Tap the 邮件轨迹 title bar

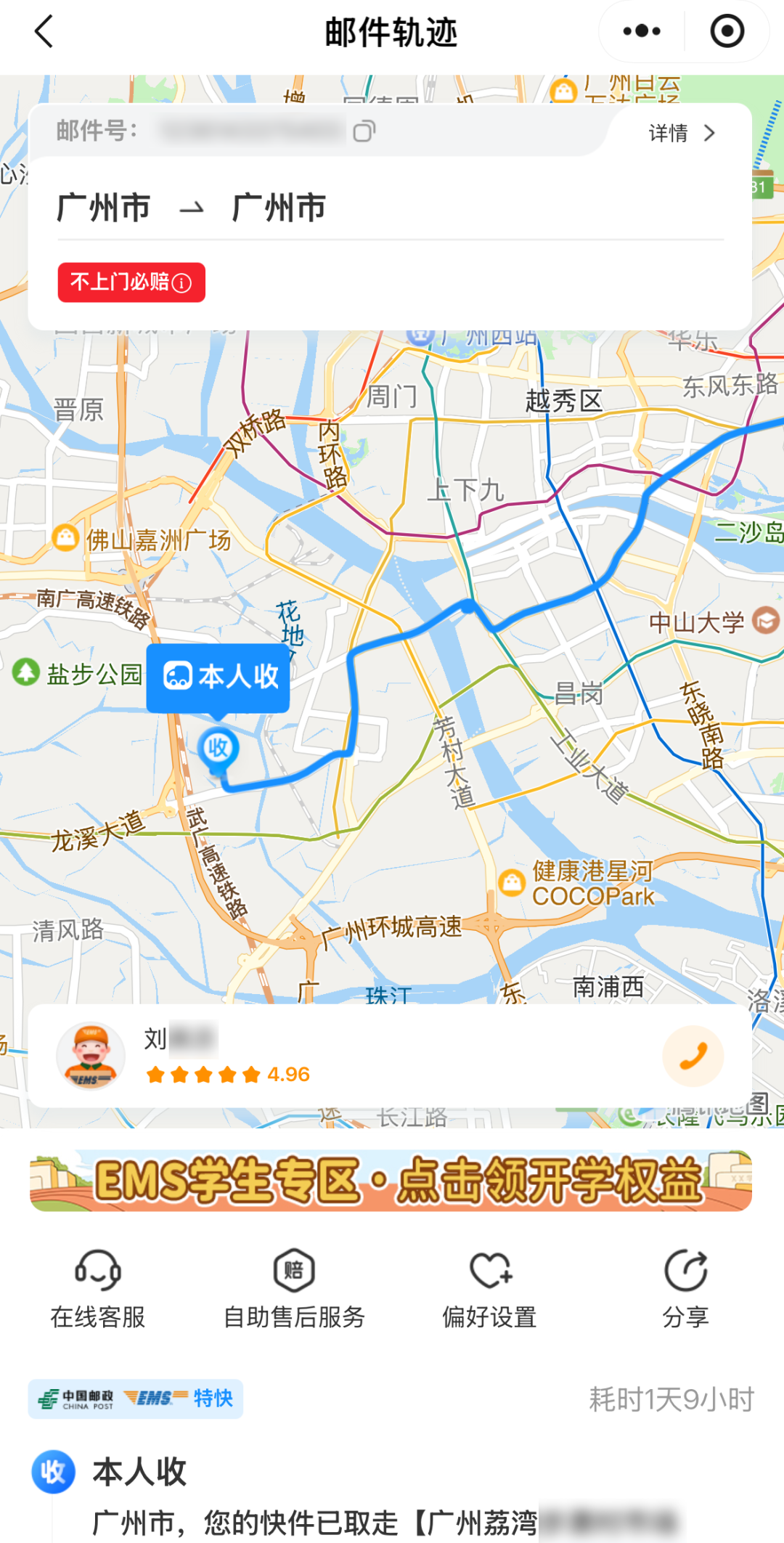coord(392,32)
